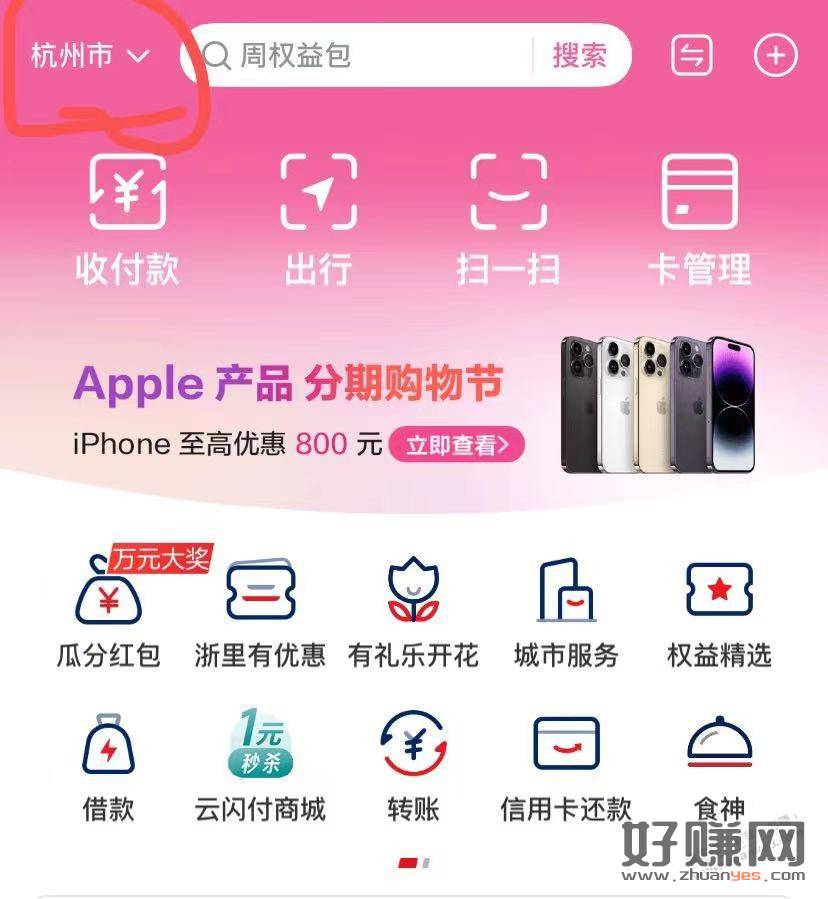Screen dimensions: 828x899
Task: Open 食神 food deals
Action: click(719, 765)
